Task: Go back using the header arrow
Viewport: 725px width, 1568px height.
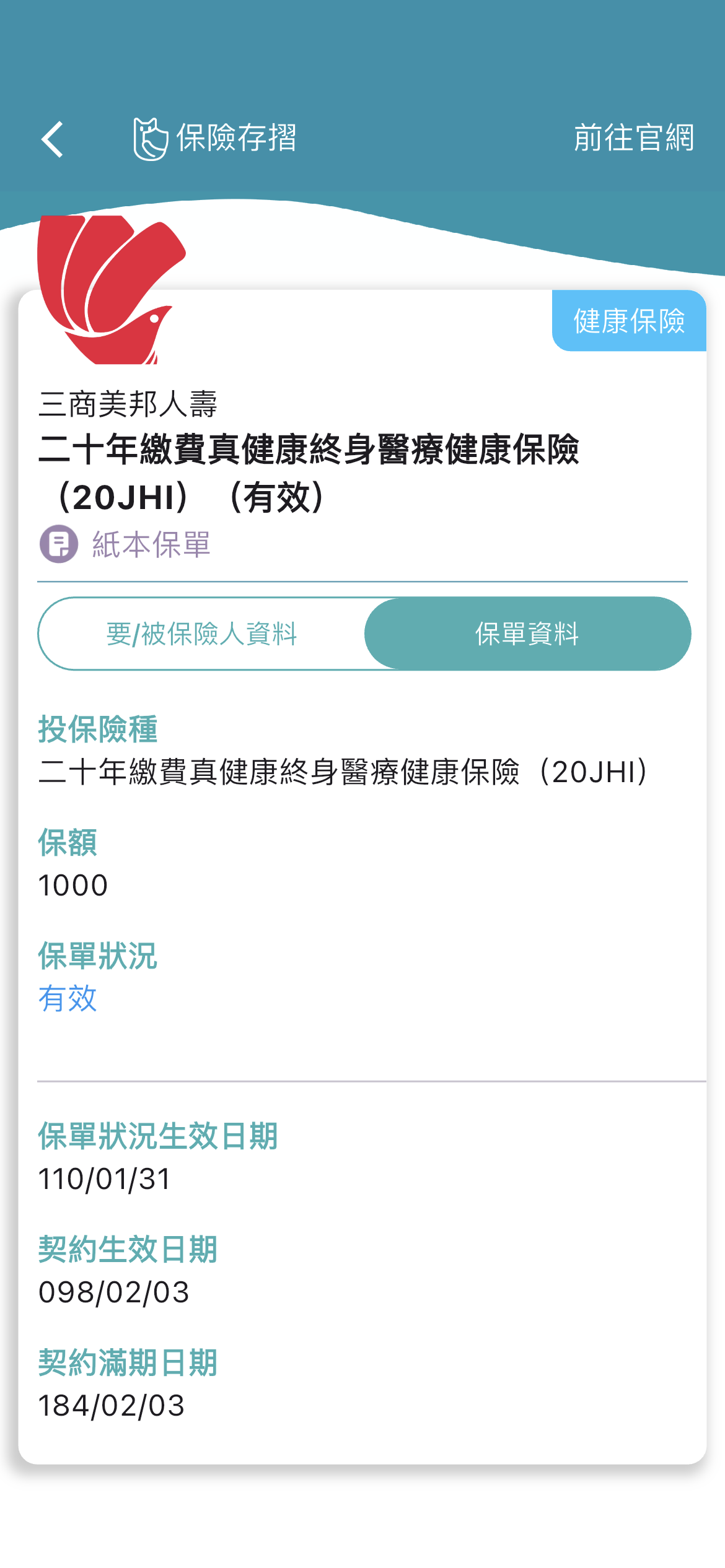Action: pos(53,139)
